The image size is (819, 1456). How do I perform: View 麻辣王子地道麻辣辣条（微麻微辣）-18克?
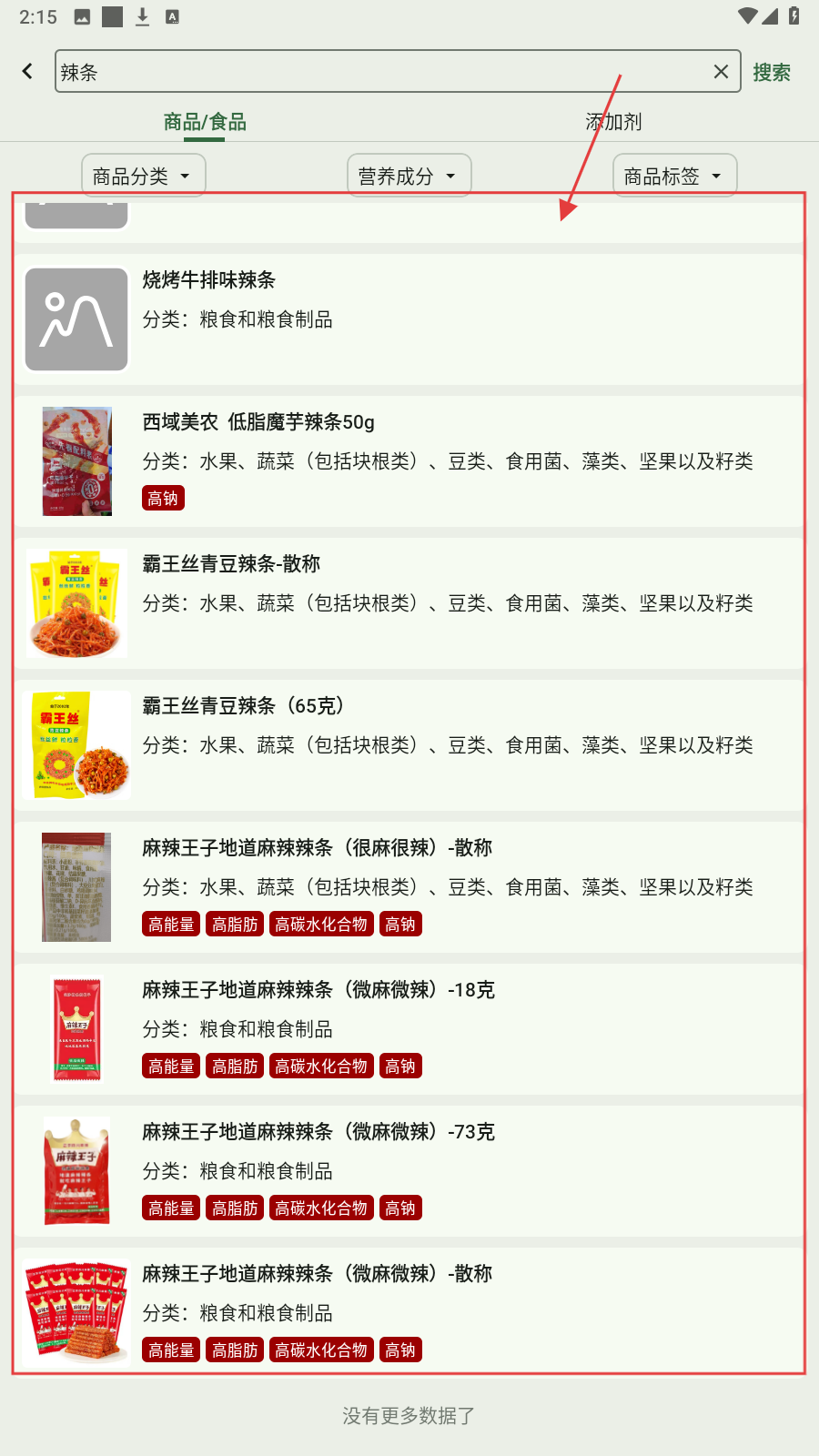point(409,1028)
